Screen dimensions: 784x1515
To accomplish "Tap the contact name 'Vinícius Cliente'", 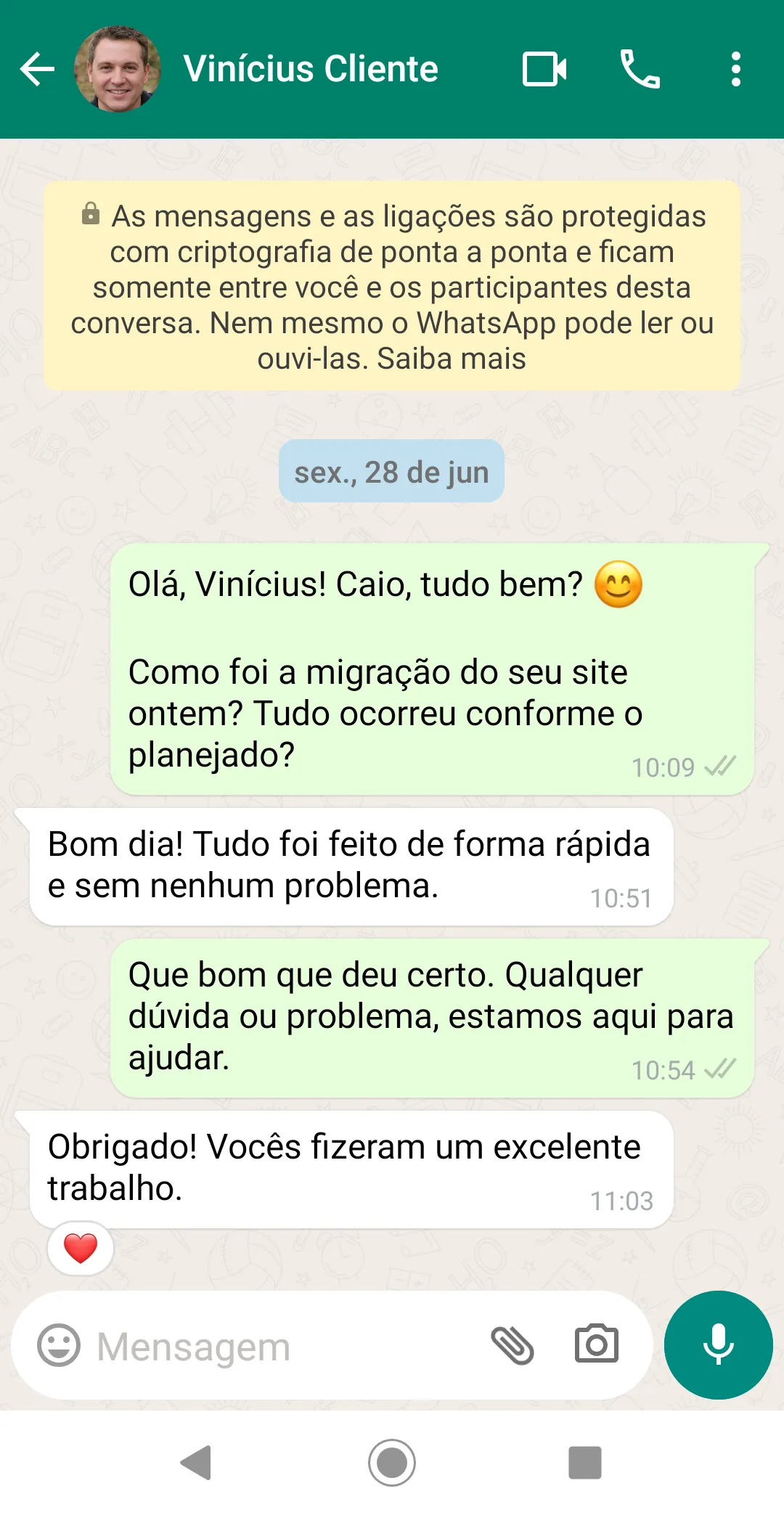I will click(311, 69).
